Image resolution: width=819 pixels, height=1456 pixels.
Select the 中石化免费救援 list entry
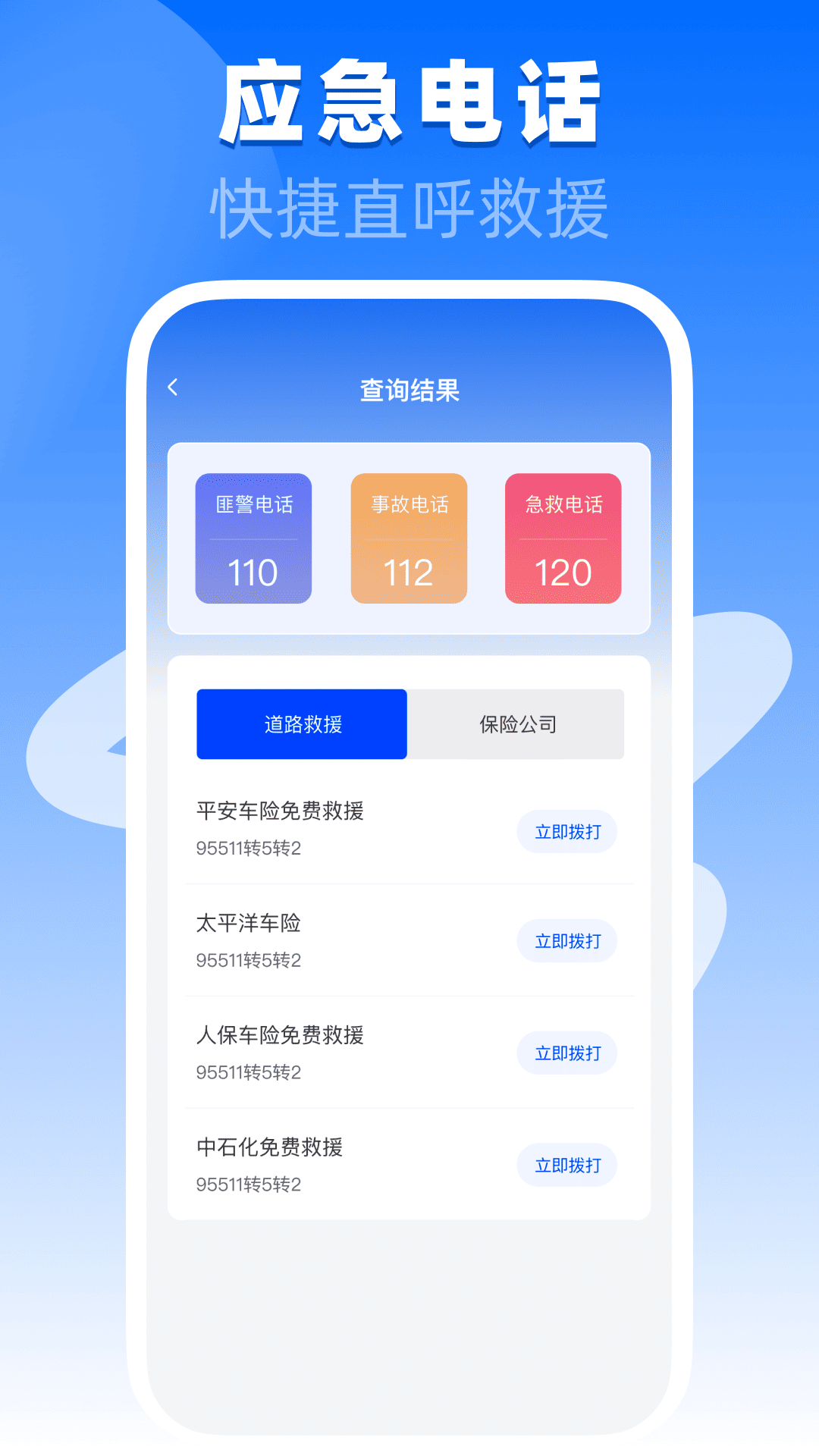click(x=268, y=1147)
